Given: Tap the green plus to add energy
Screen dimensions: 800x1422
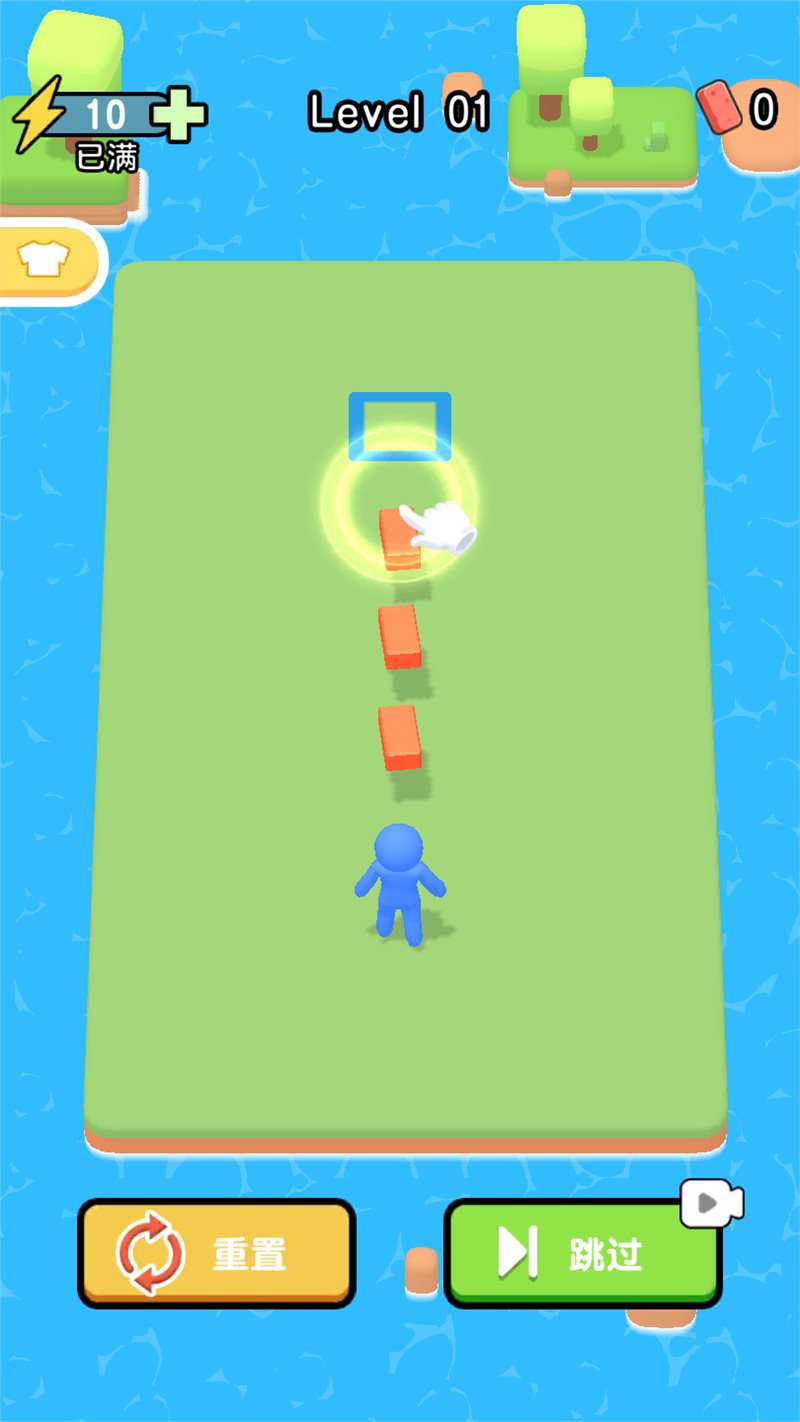Looking at the screenshot, I should [182, 115].
